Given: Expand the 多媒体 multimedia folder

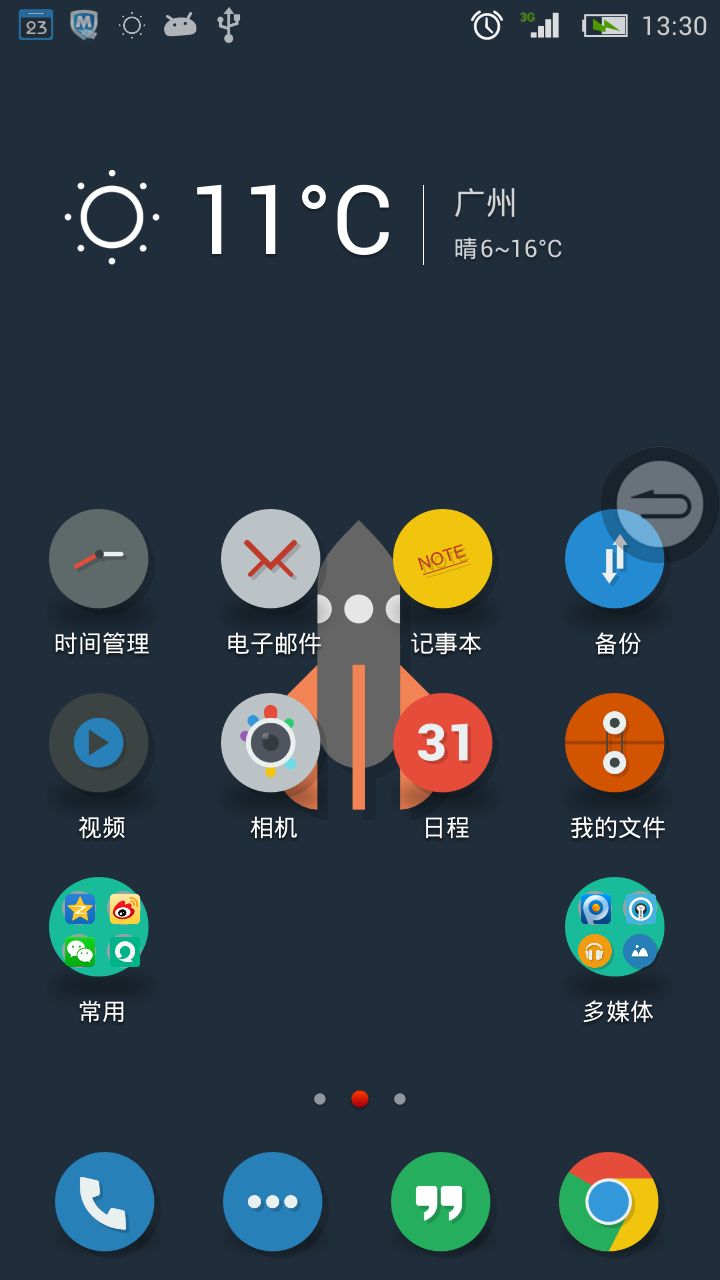Looking at the screenshot, I should pyautogui.click(x=615, y=927).
